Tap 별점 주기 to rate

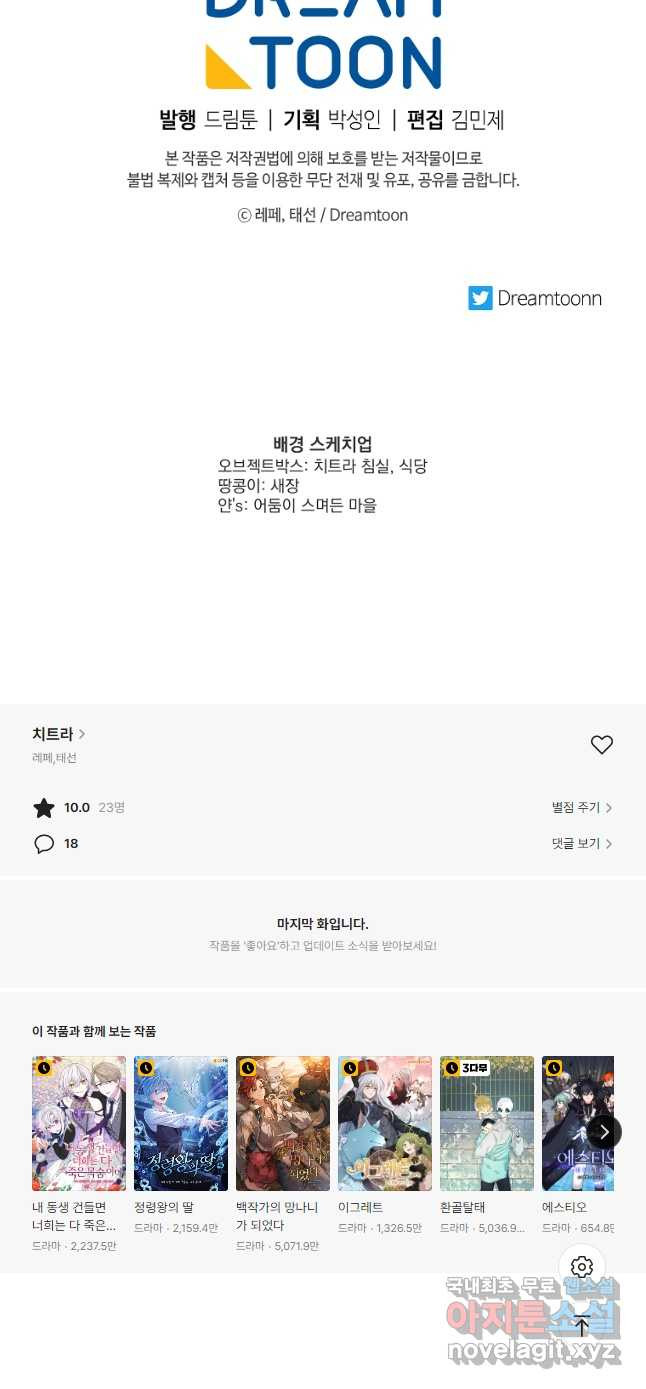click(581, 808)
